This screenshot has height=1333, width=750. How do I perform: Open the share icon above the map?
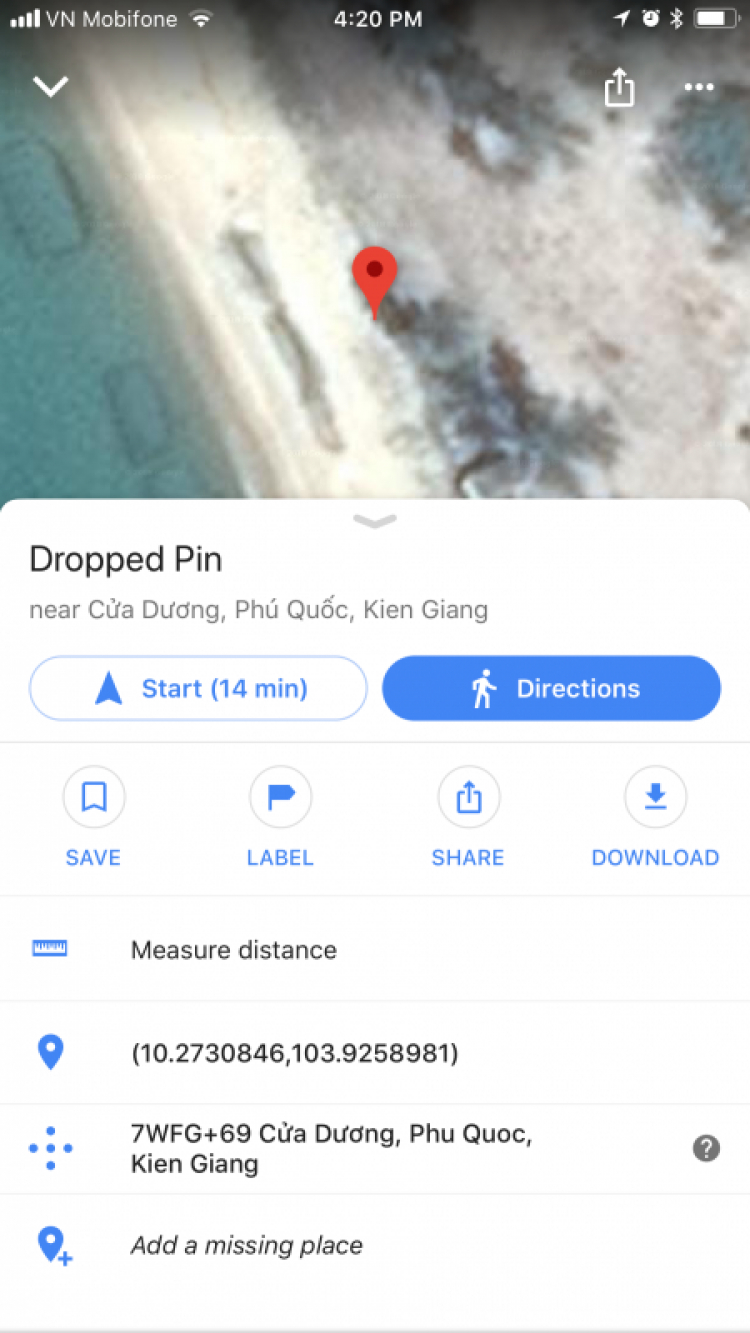click(x=619, y=88)
